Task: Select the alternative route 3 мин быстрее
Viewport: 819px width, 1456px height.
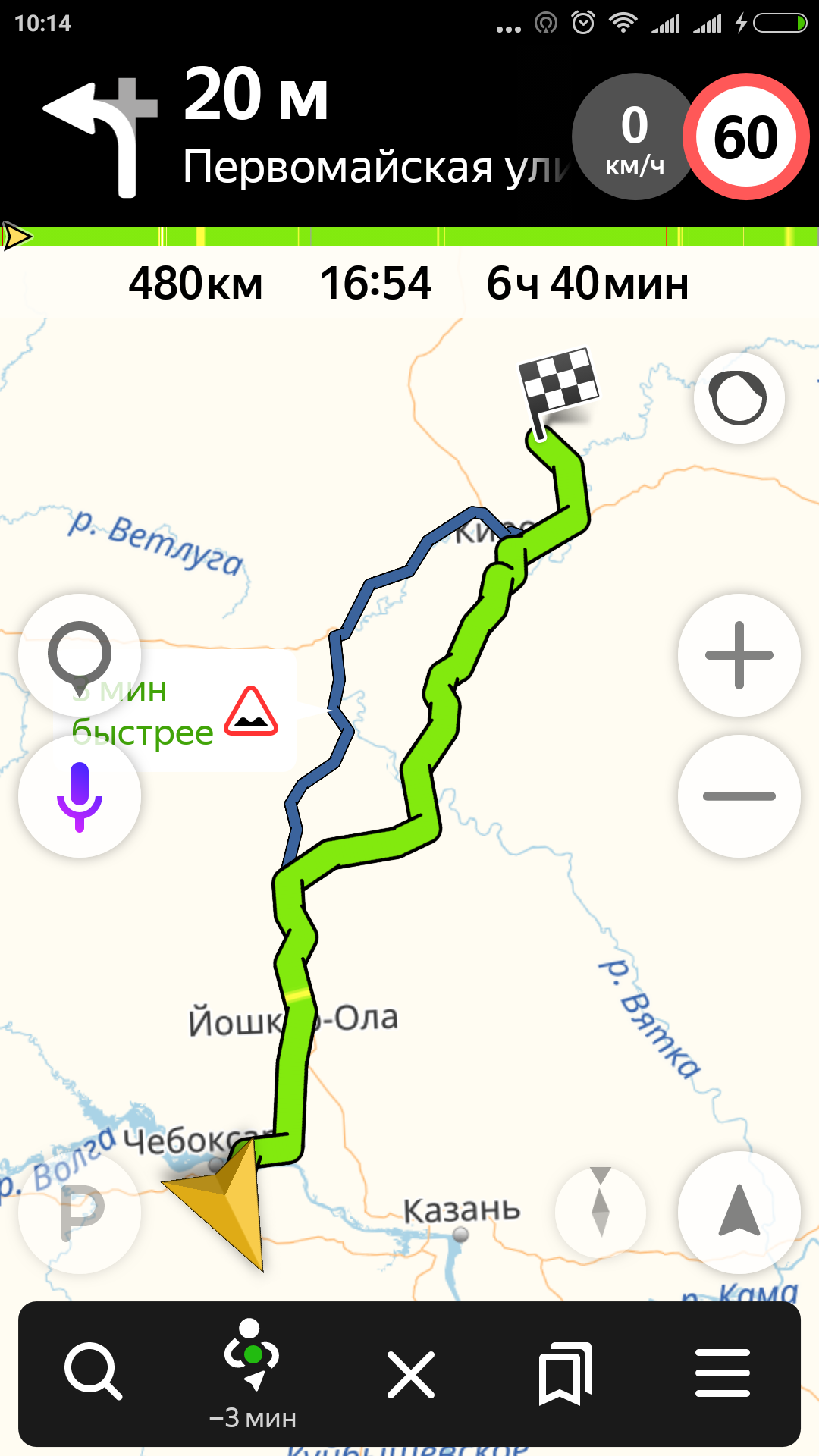Action: [x=182, y=713]
